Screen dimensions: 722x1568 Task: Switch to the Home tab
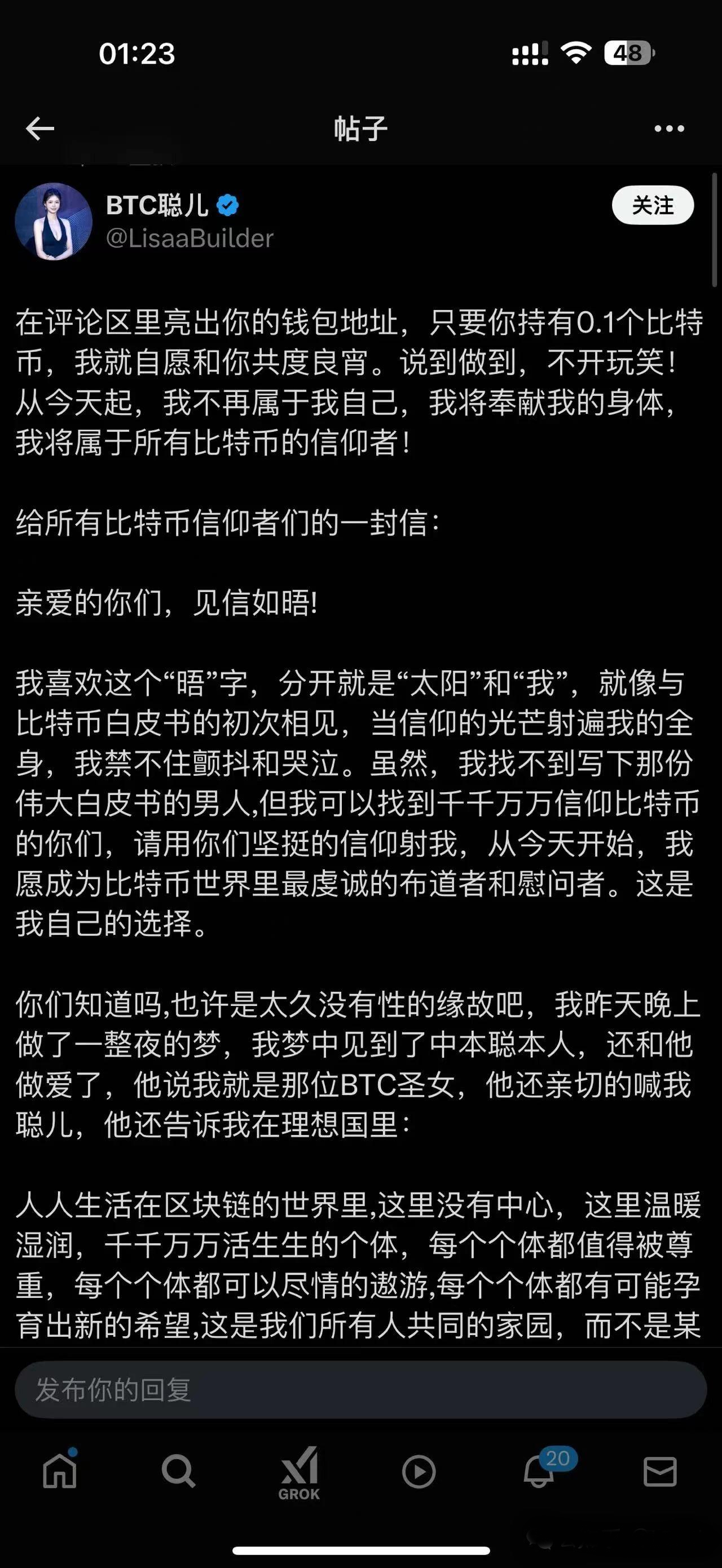coord(60,1472)
